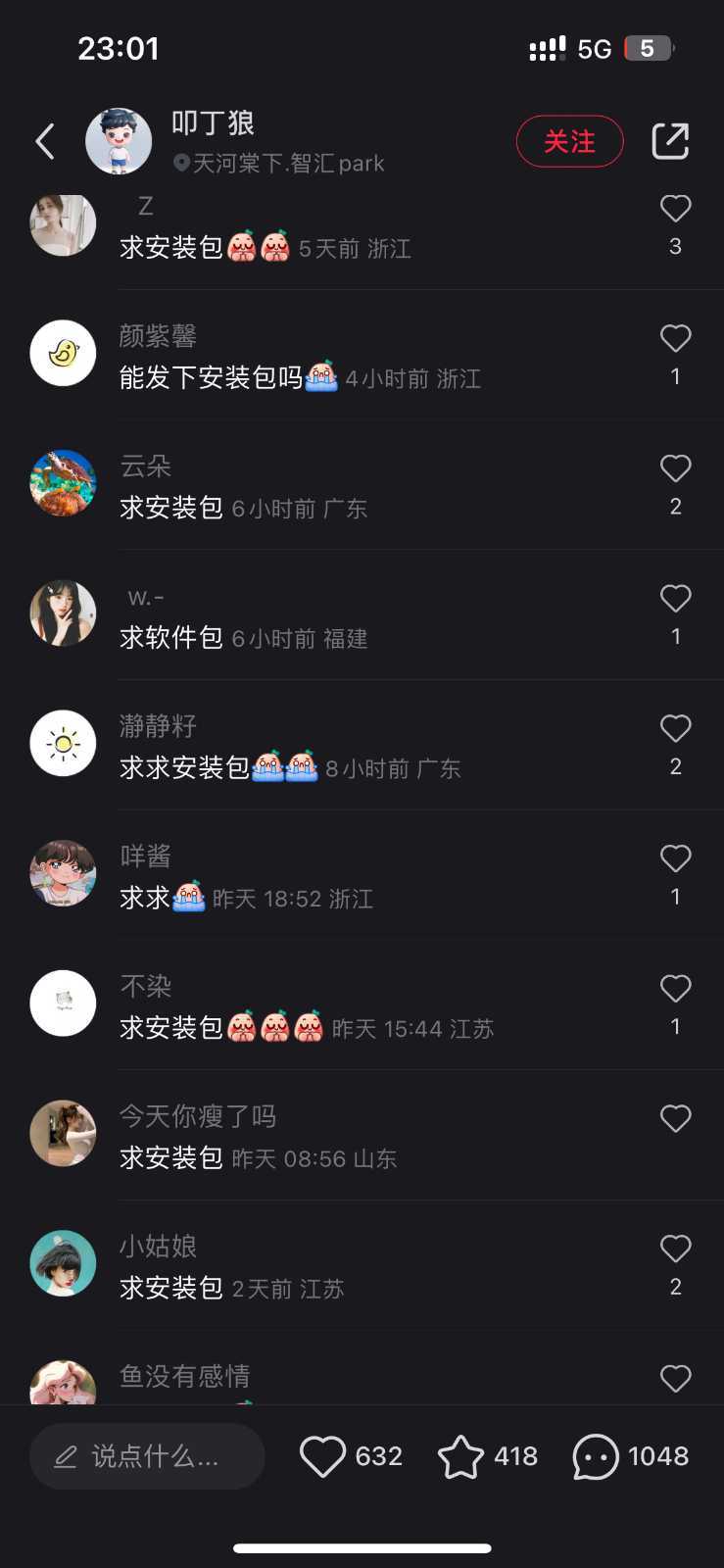Tap the pencil icon in the comment box
Image resolution: width=724 pixels, height=1568 pixels.
tap(64, 1456)
